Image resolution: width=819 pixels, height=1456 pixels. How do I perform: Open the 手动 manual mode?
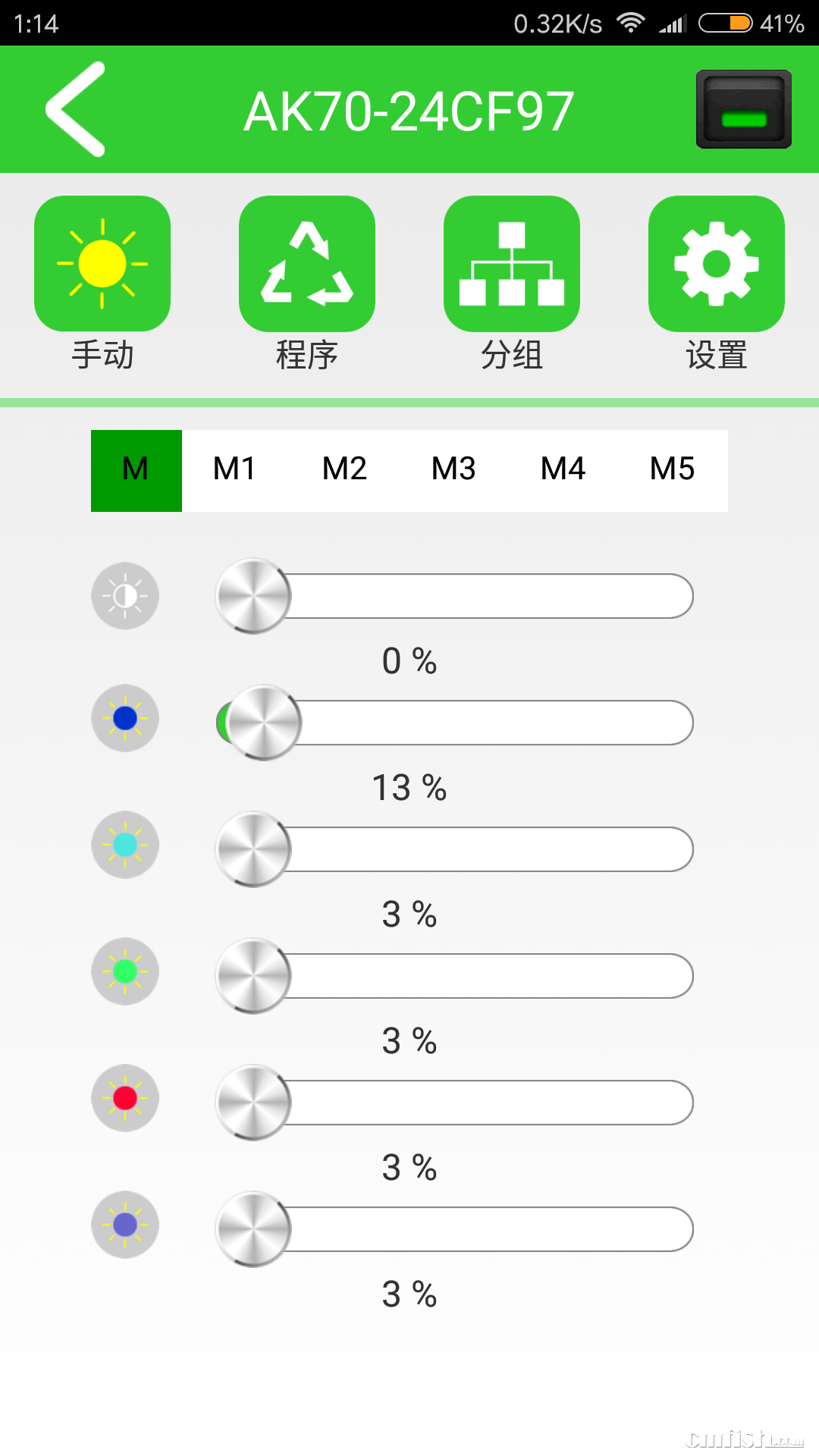tap(102, 264)
